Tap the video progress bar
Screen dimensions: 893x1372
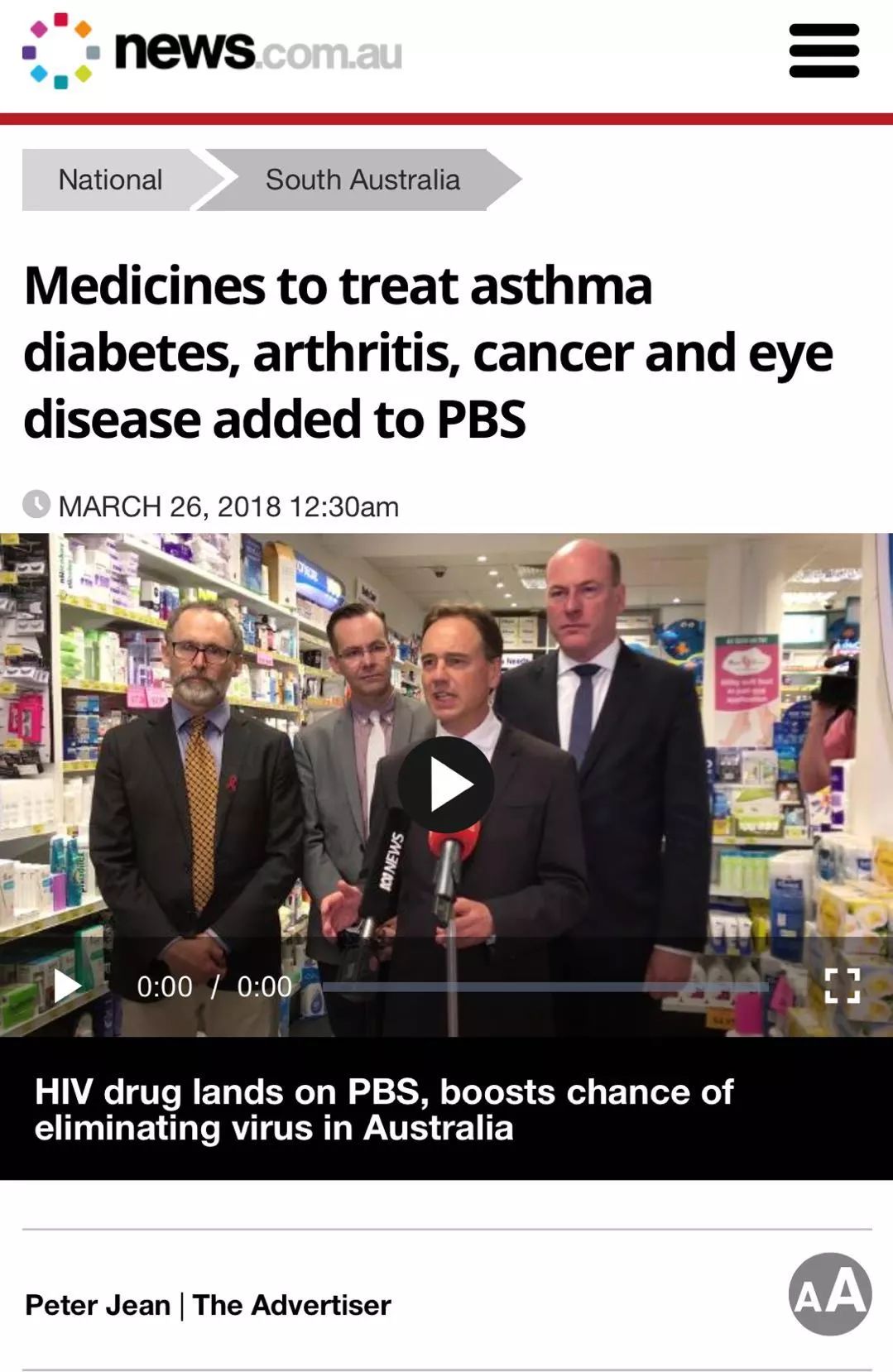[x=546, y=986]
